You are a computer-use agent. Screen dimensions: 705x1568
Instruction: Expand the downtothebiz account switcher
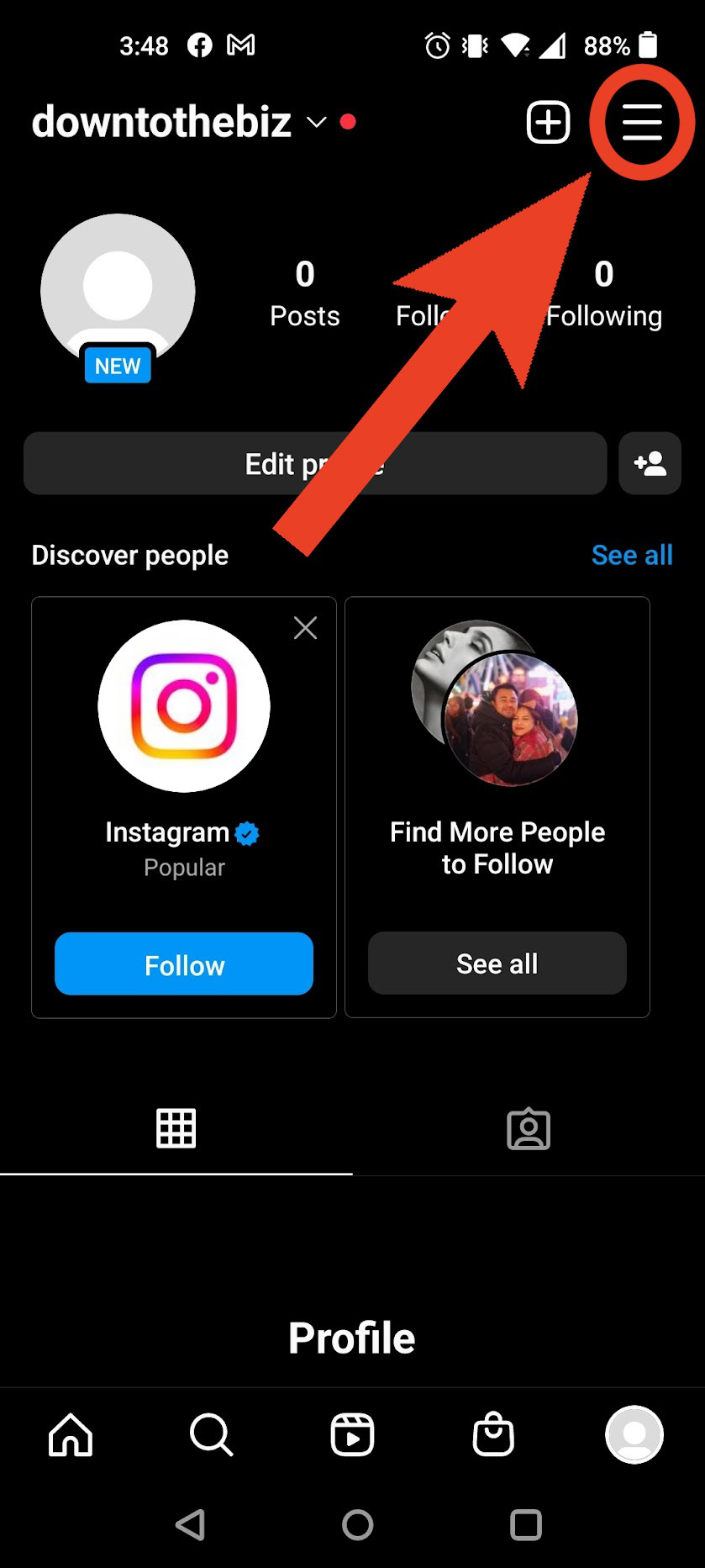point(316,123)
